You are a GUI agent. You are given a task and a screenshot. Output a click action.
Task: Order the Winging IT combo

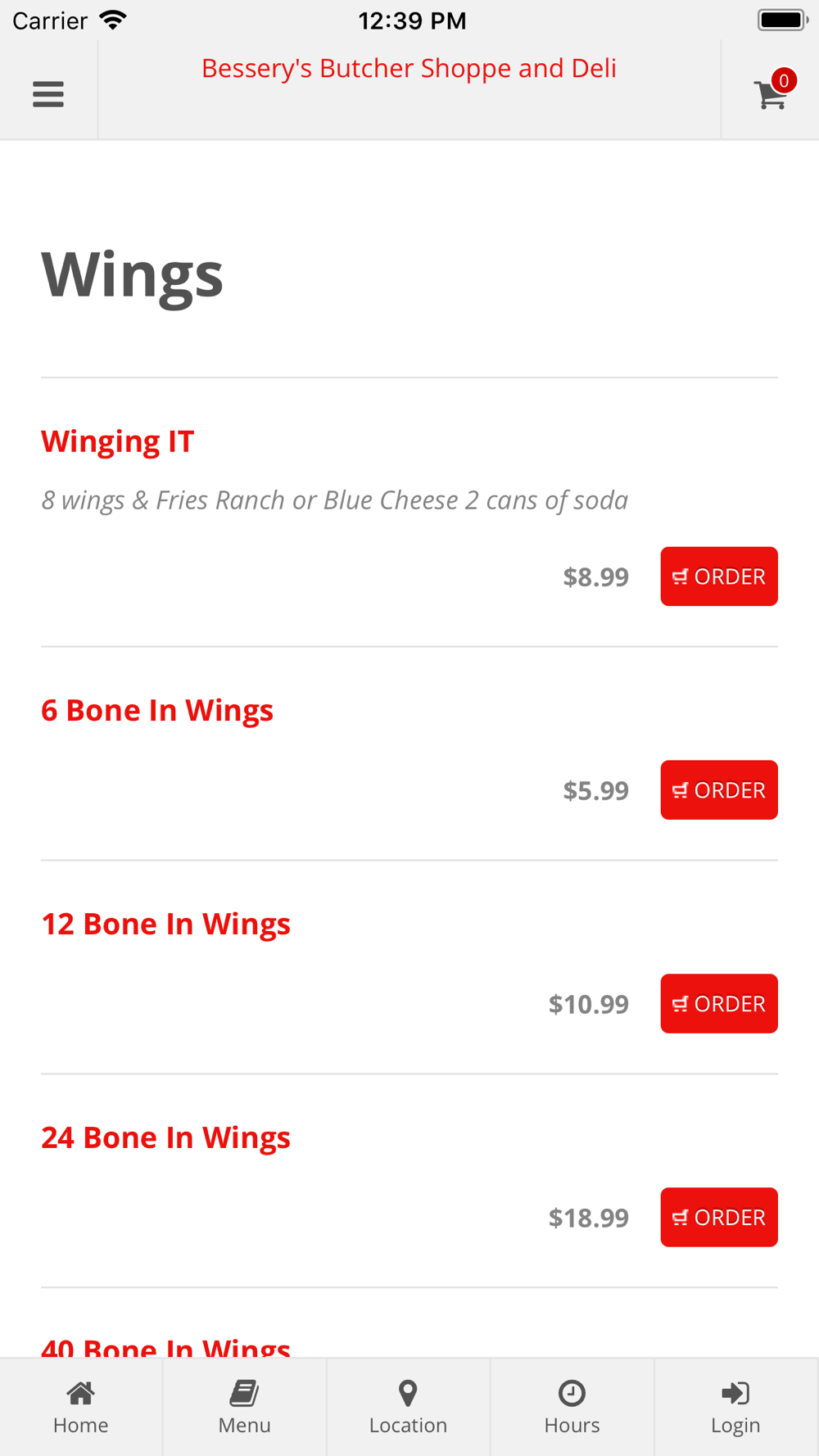pyautogui.click(x=719, y=577)
